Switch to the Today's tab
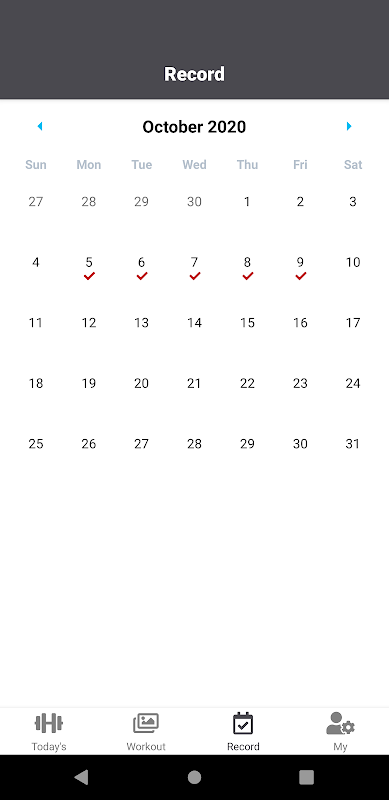This screenshot has height=800, width=389. coord(49,732)
